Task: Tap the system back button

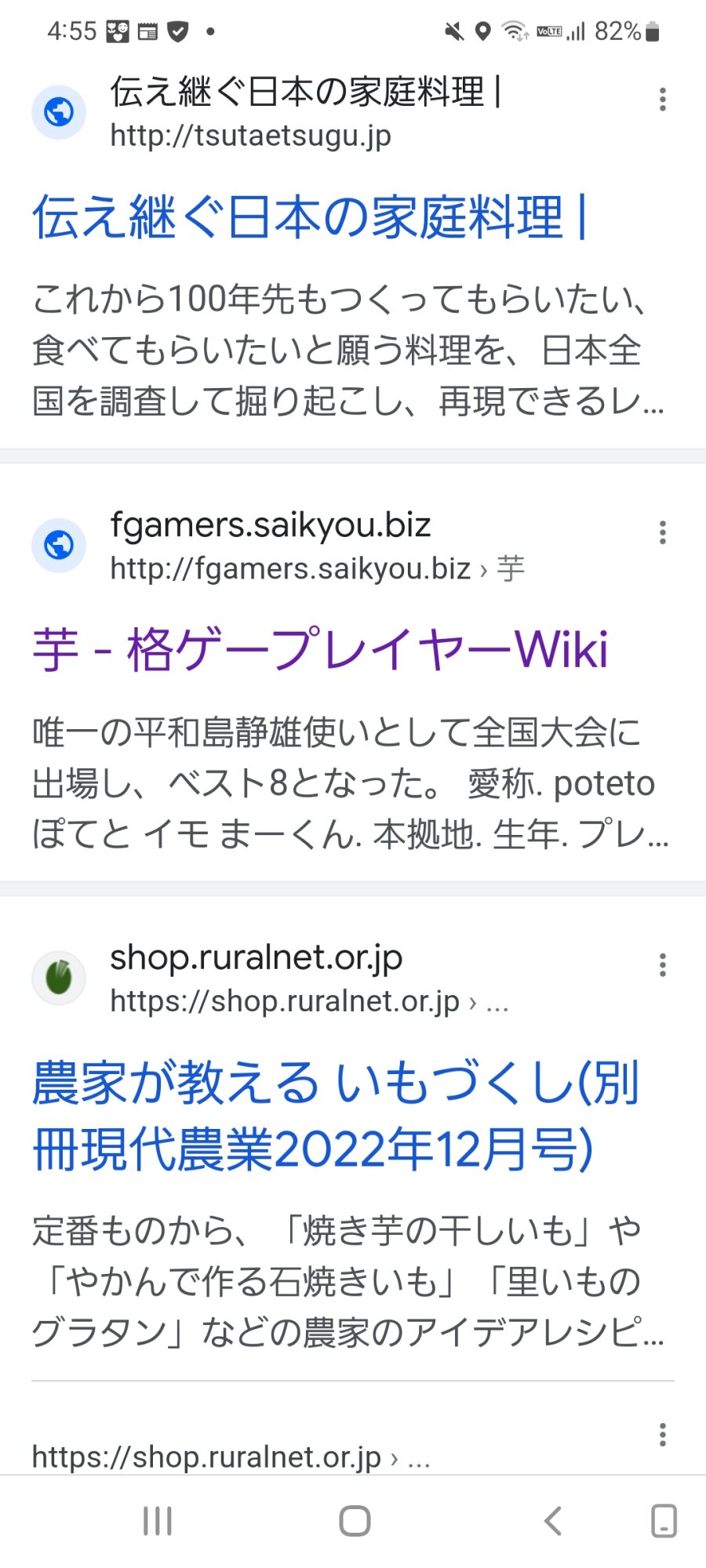Action: [x=553, y=1521]
